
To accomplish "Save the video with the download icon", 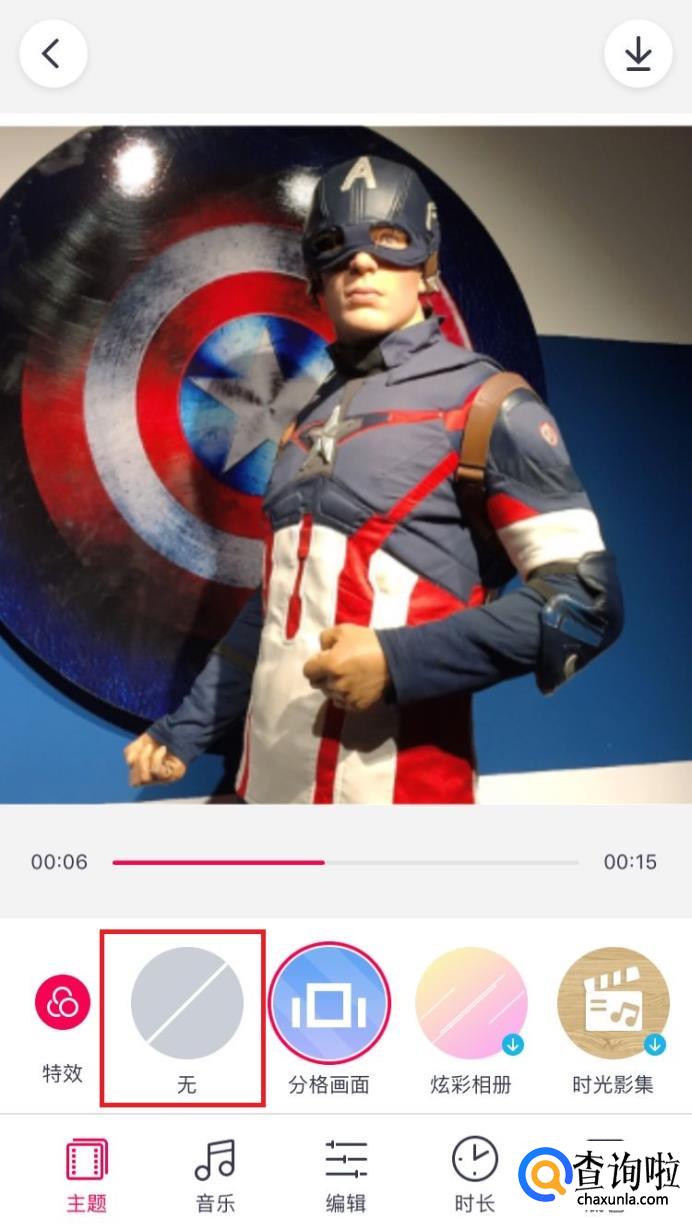I will click(x=637, y=54).
